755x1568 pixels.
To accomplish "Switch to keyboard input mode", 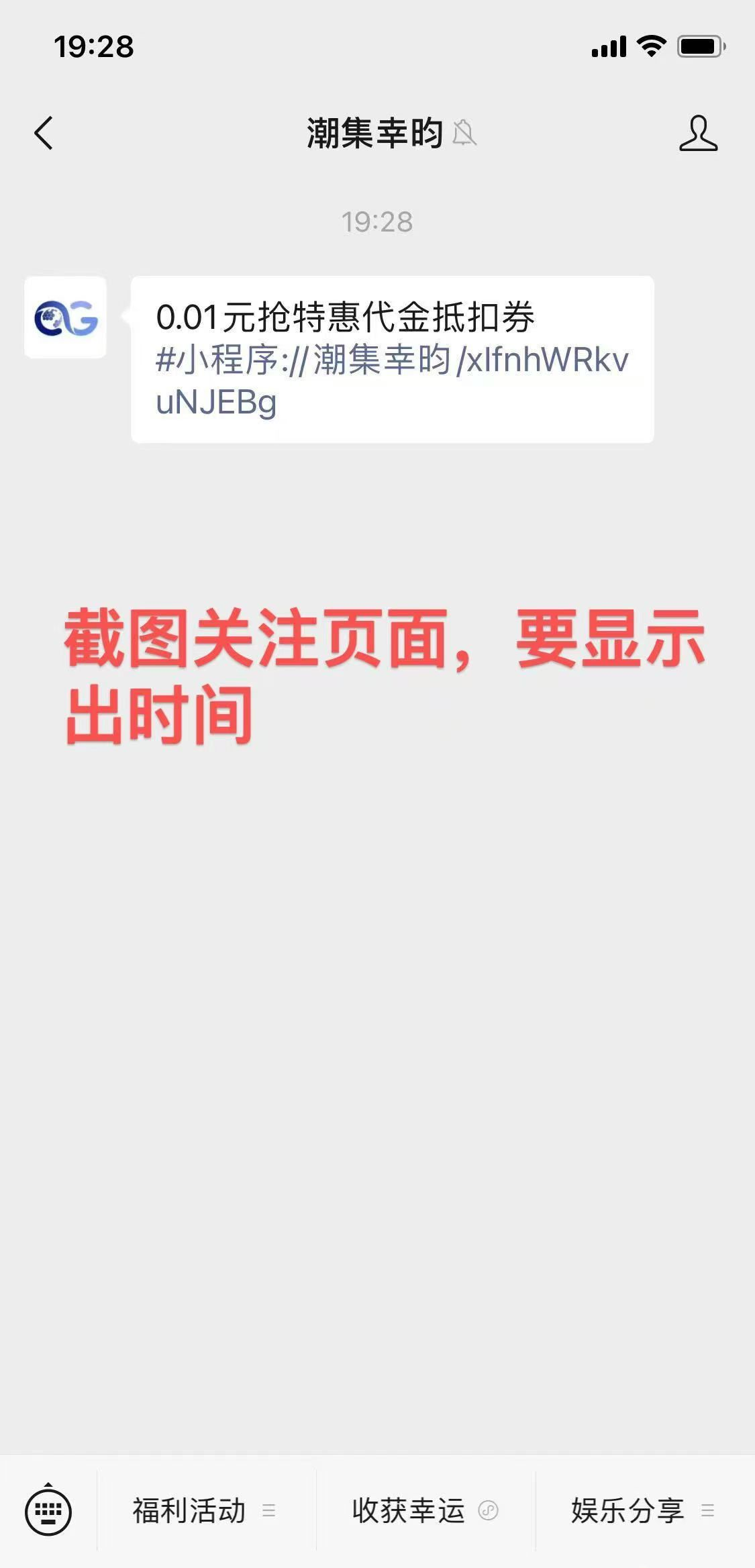I will coord(48,1511).
